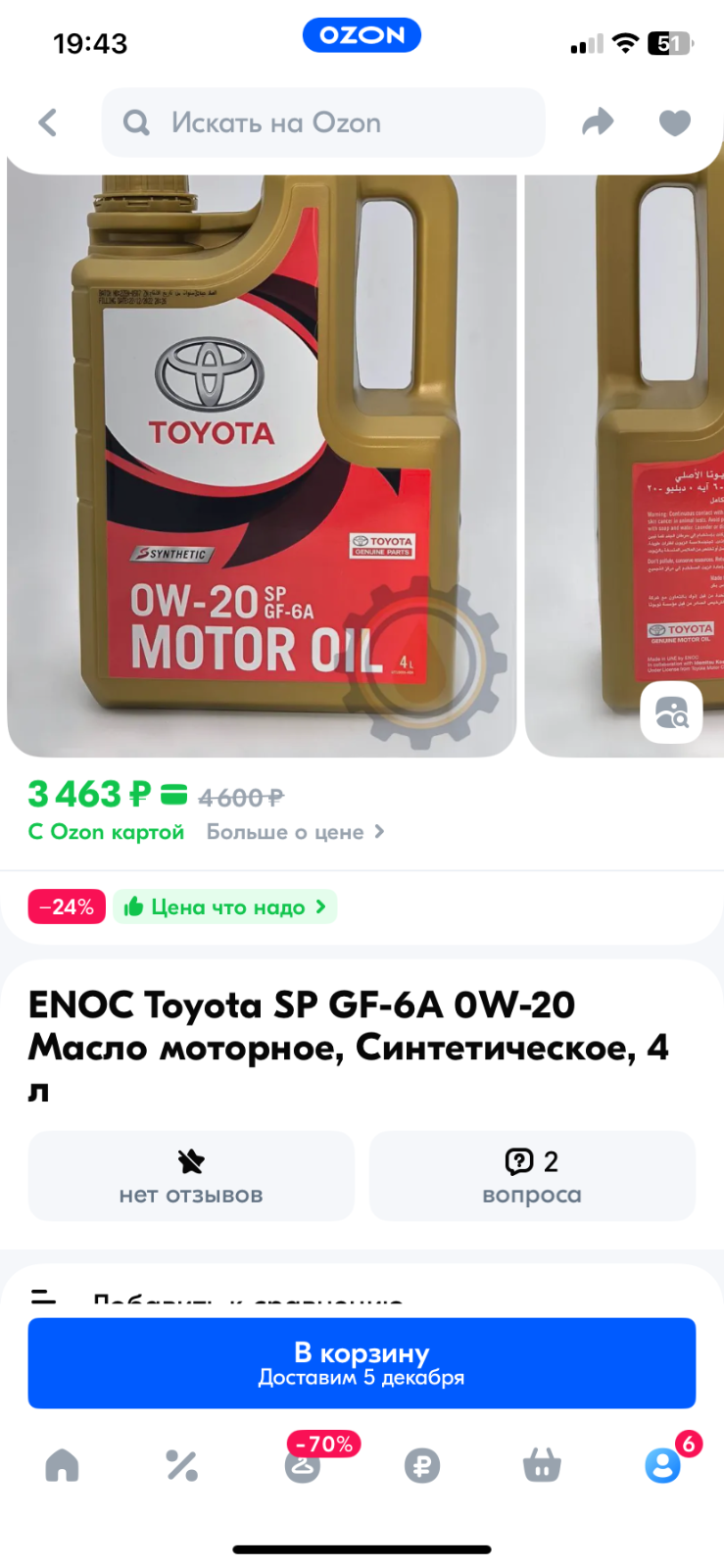The image size is (724, 1568).
Task: Tap the "Цена что надо" badge
Action: [225, 906]
